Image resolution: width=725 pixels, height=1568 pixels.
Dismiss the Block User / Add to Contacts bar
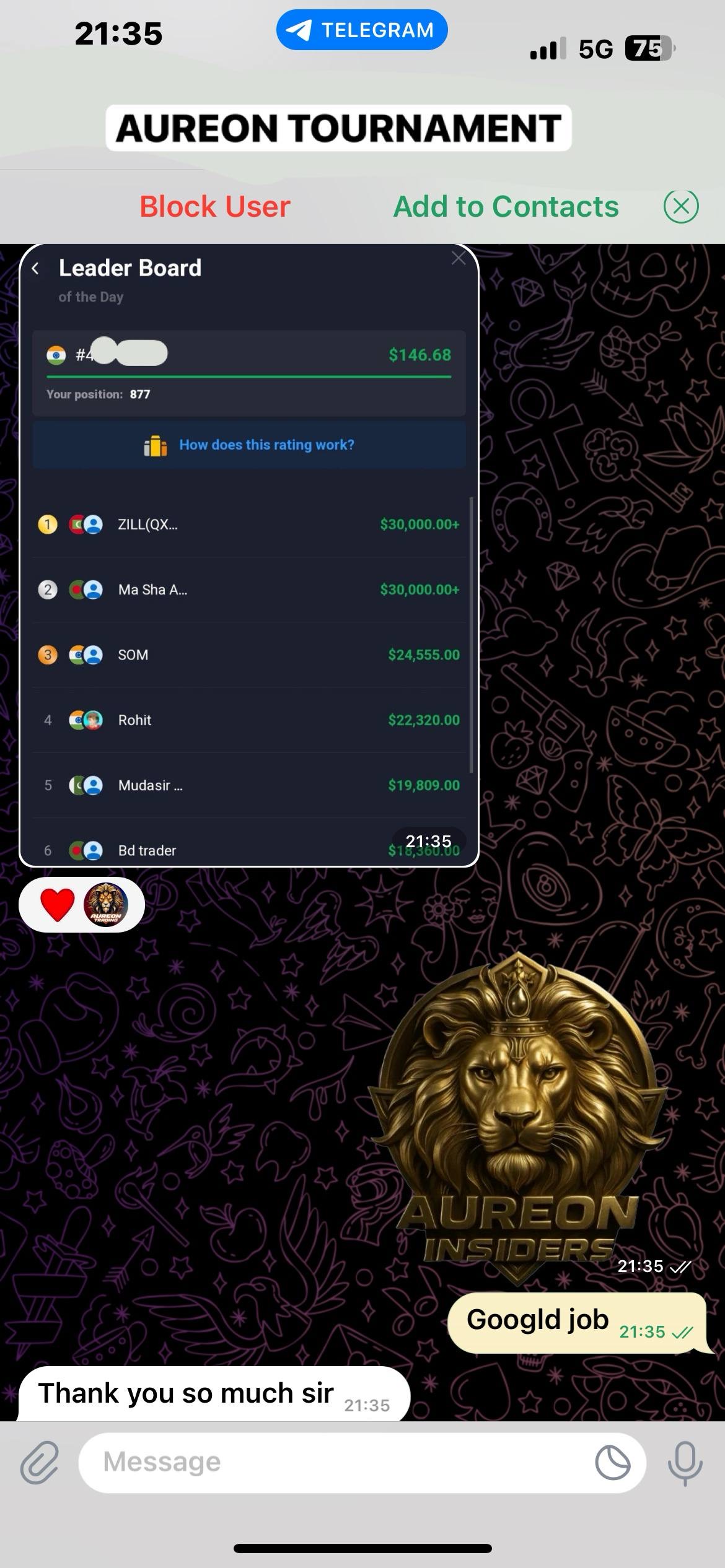680,206
